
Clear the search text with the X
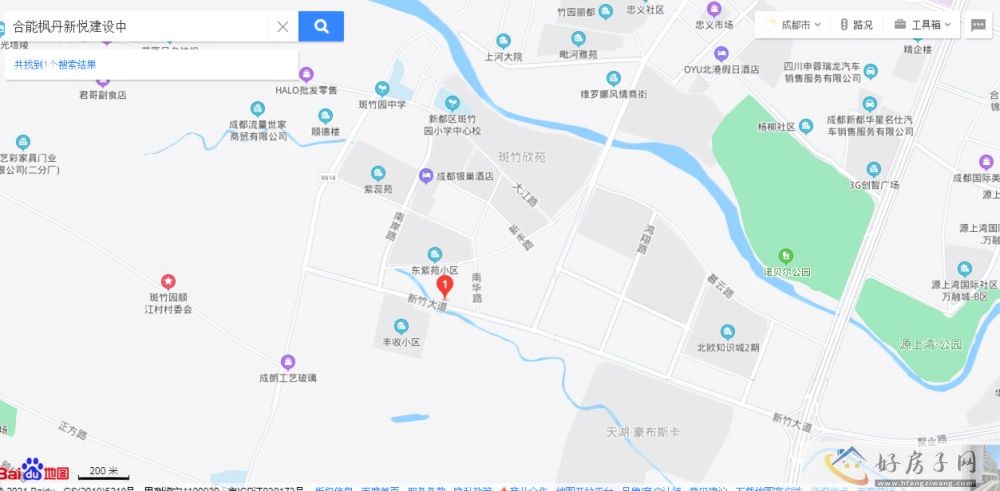click(x=283, y=27)
